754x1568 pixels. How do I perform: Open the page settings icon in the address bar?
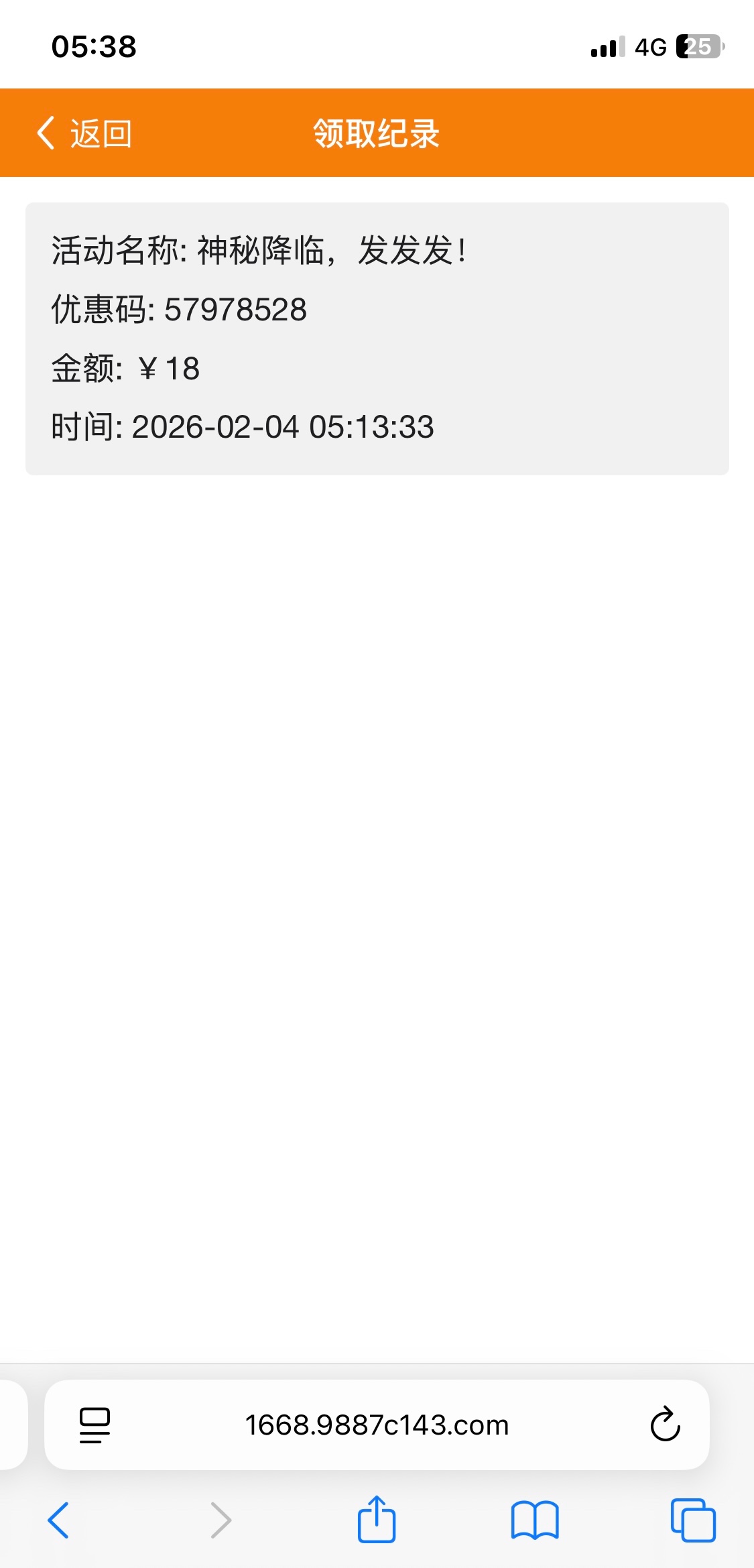tap(95, 1425)
